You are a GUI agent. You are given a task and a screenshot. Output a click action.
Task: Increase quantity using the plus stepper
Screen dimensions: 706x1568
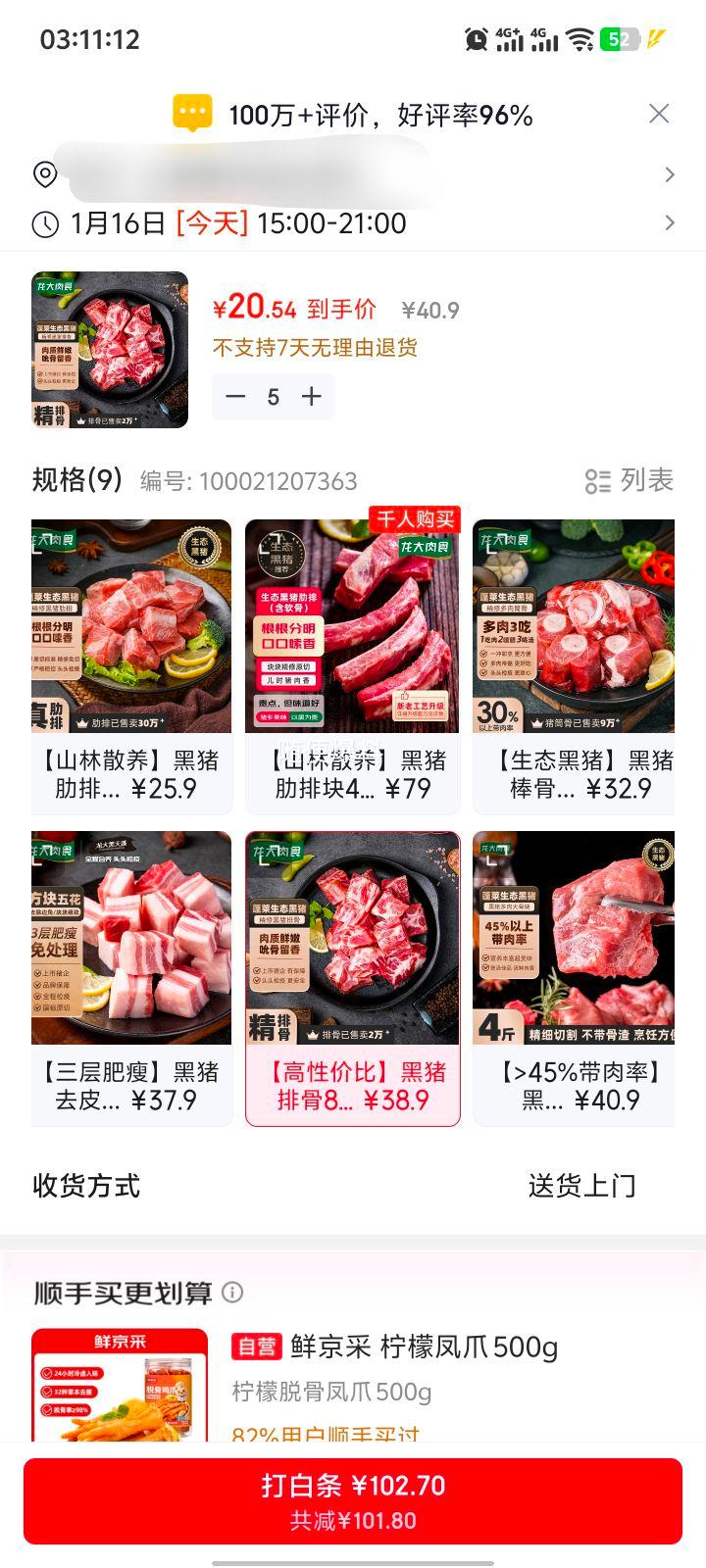[x=312, y=396]
